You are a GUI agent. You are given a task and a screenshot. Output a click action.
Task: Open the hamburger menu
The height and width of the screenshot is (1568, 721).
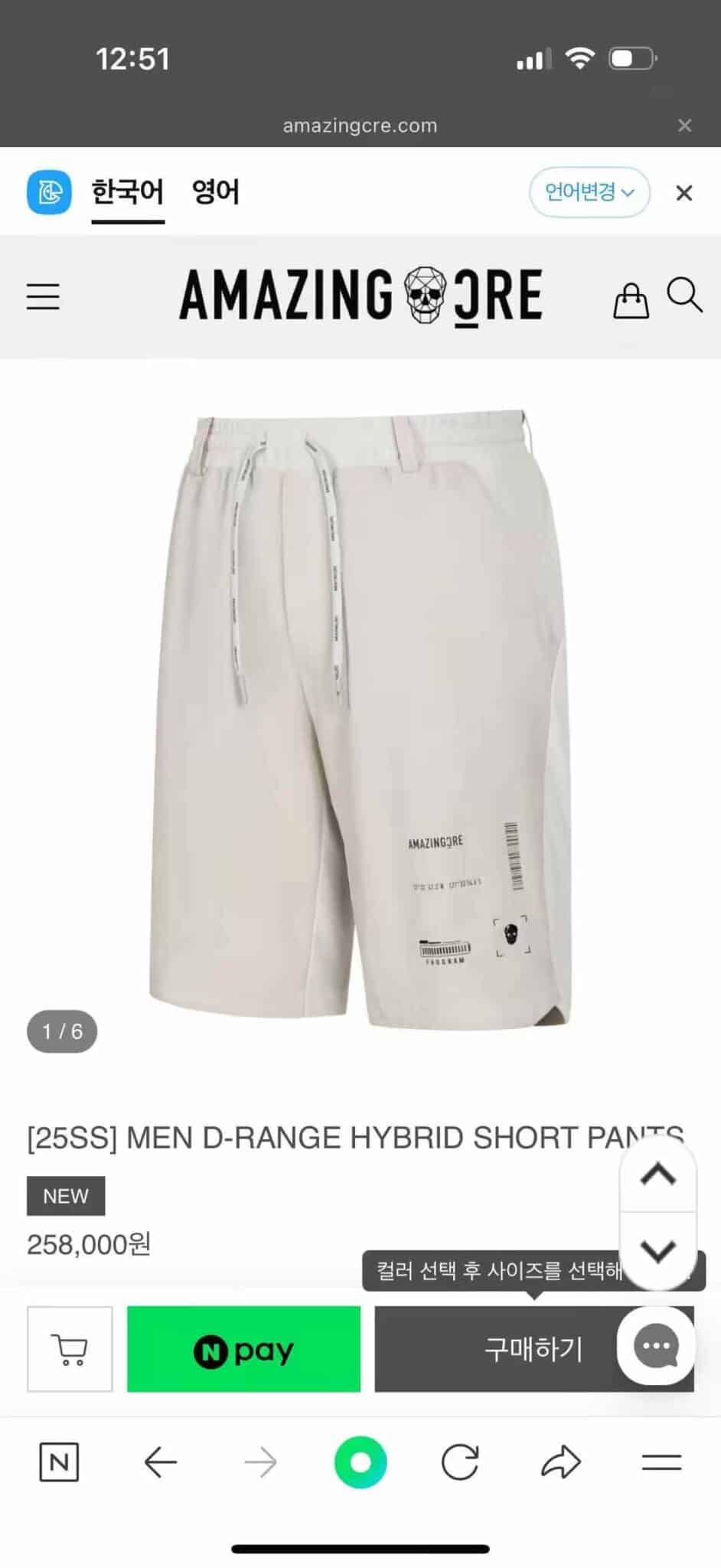click(x=43, y=296)
